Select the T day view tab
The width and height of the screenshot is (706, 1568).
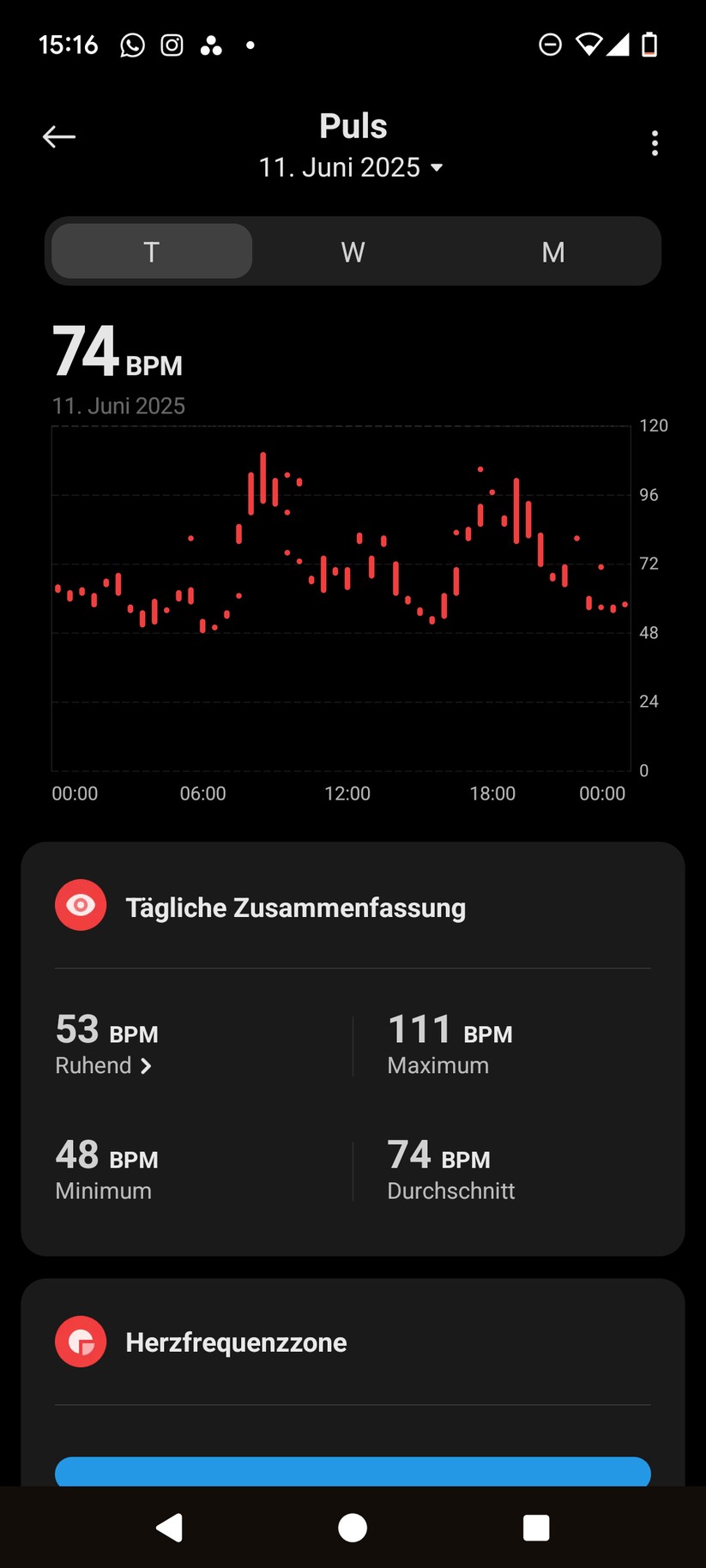tap(152, 251)
